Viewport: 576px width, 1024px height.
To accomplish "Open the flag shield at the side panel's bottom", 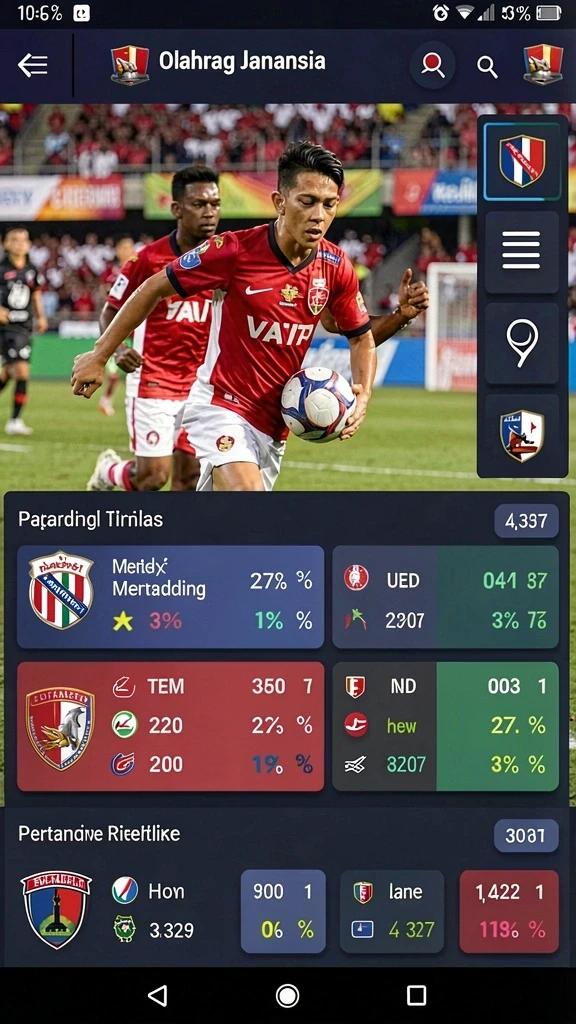I will [x=522, y=435].
